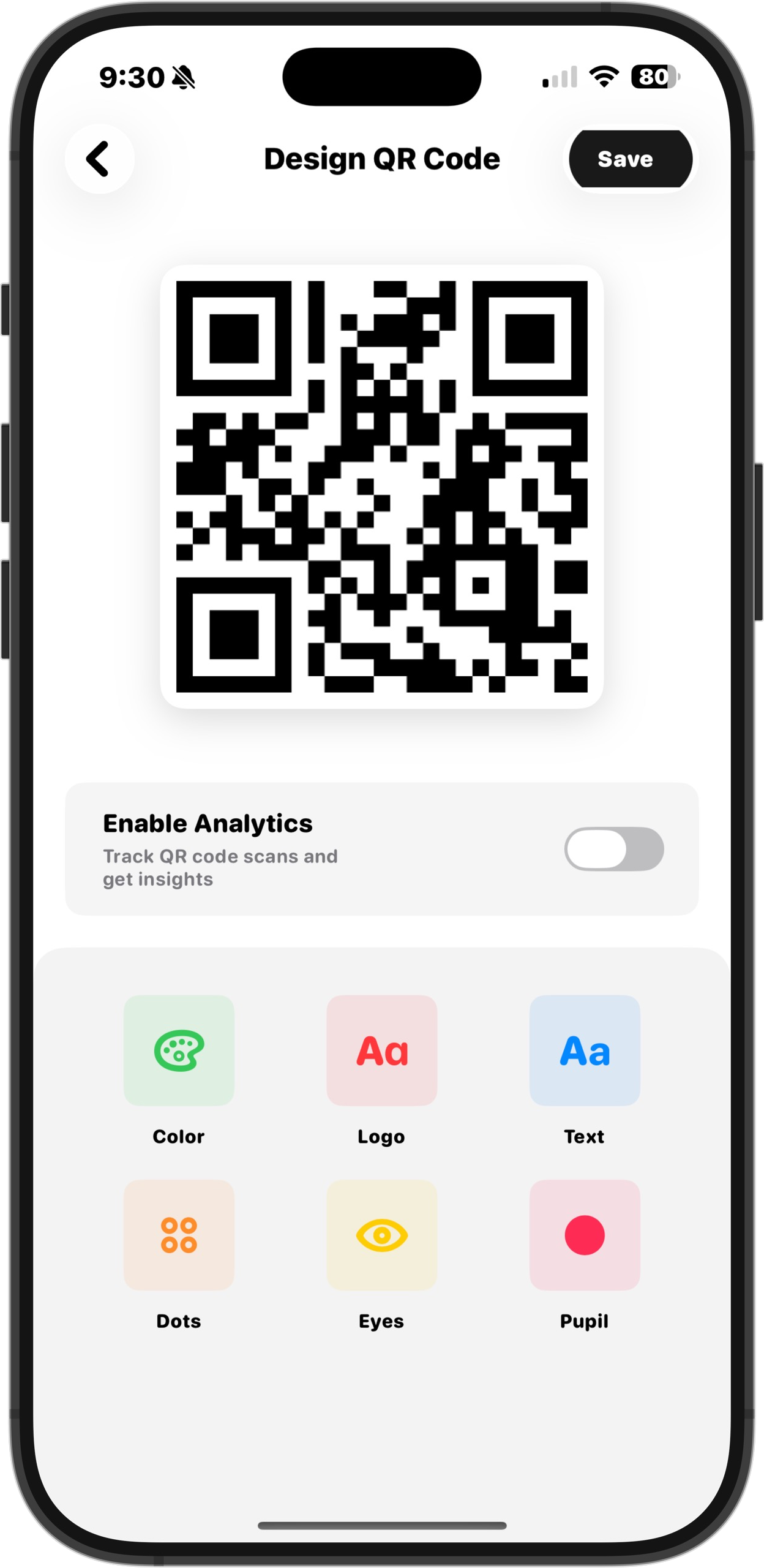Image resolution: width=764 pixels, height=1568 pixels.
Task: Open the Eyes style option
Action: pyautogui.click(x=381, y=1235)
